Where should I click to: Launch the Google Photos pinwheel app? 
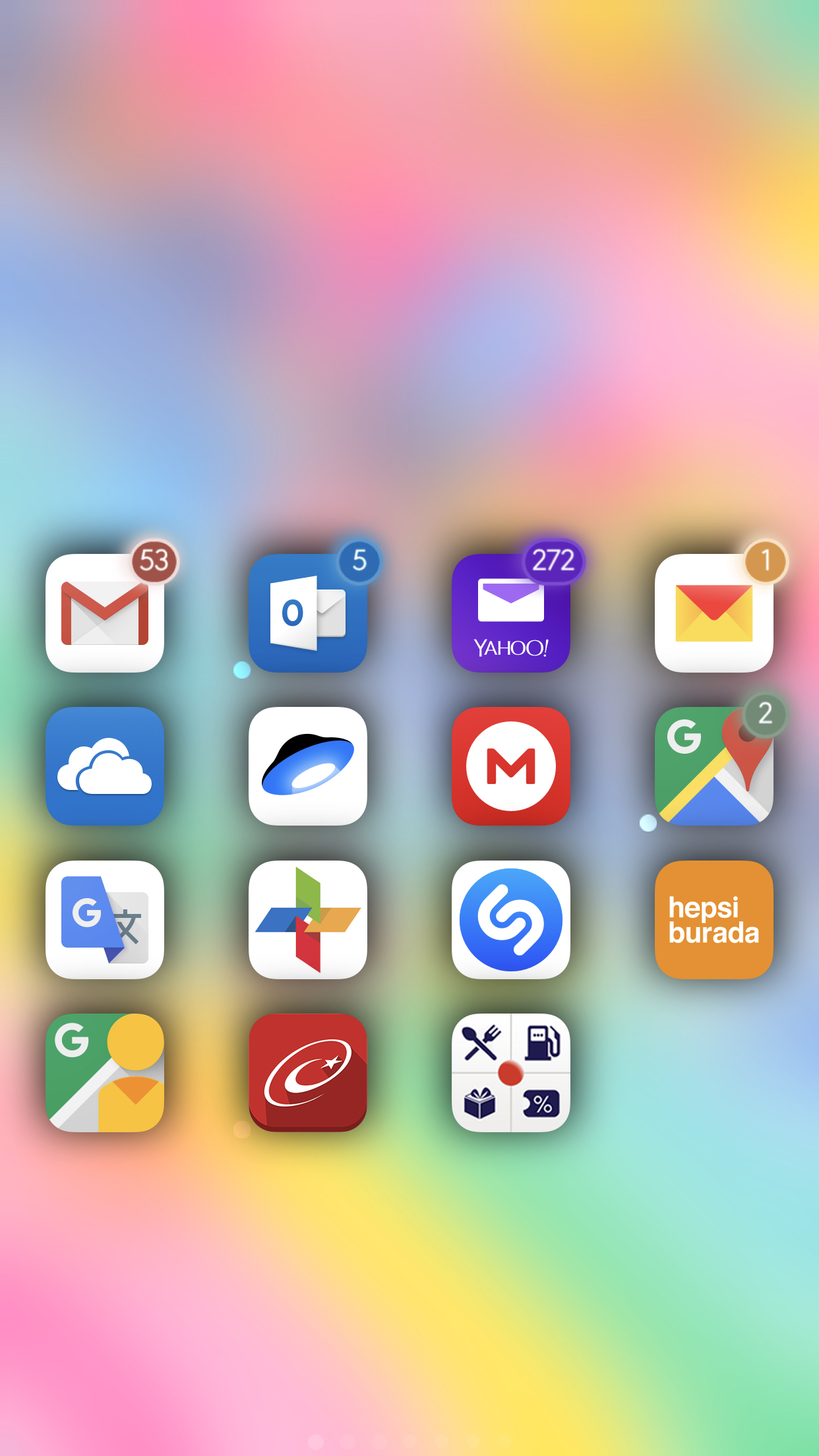tap(308, 920)
